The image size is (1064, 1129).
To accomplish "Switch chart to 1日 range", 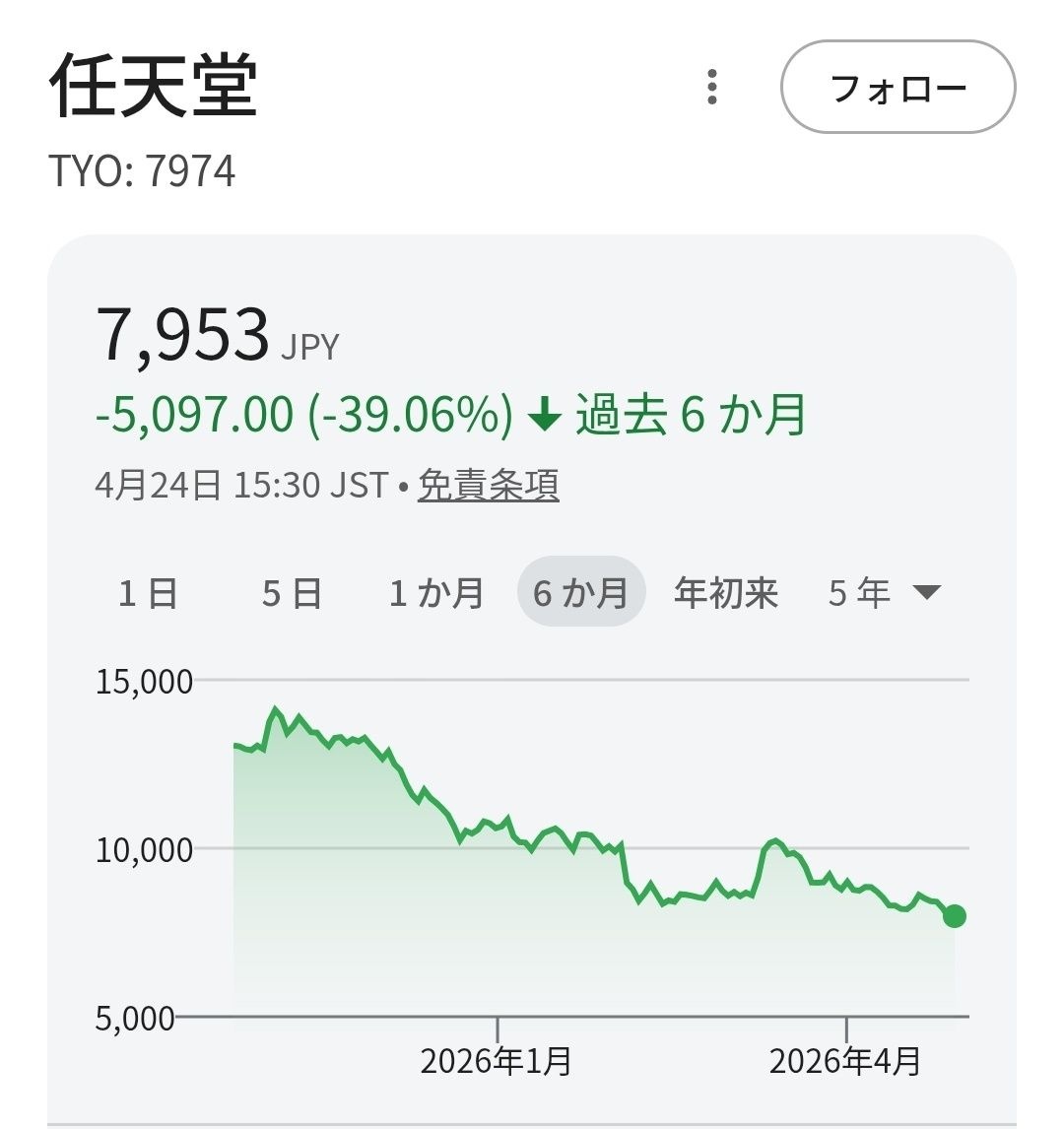I will pyautogui.click(x=148, y=593).
